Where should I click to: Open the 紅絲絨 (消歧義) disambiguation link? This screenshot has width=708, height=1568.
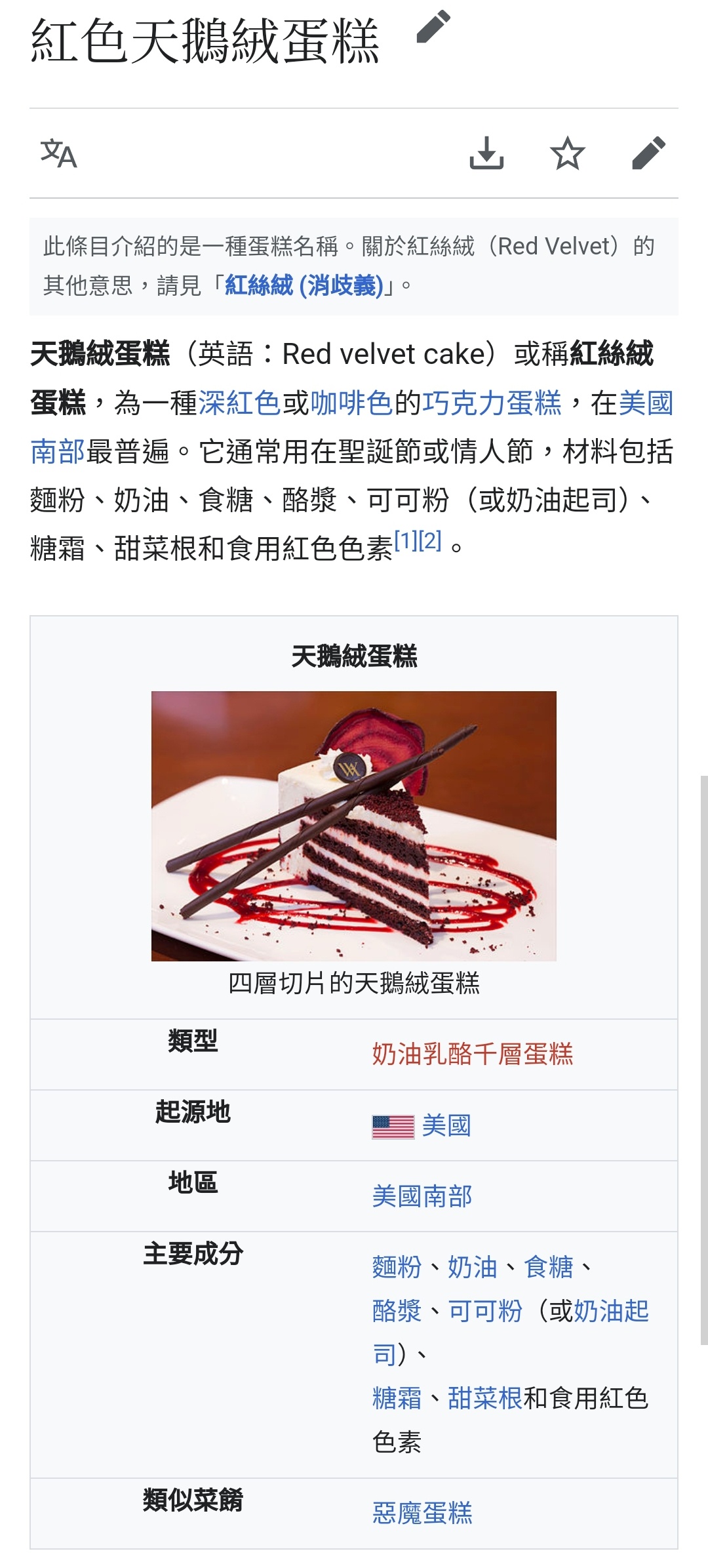point(304,286)
